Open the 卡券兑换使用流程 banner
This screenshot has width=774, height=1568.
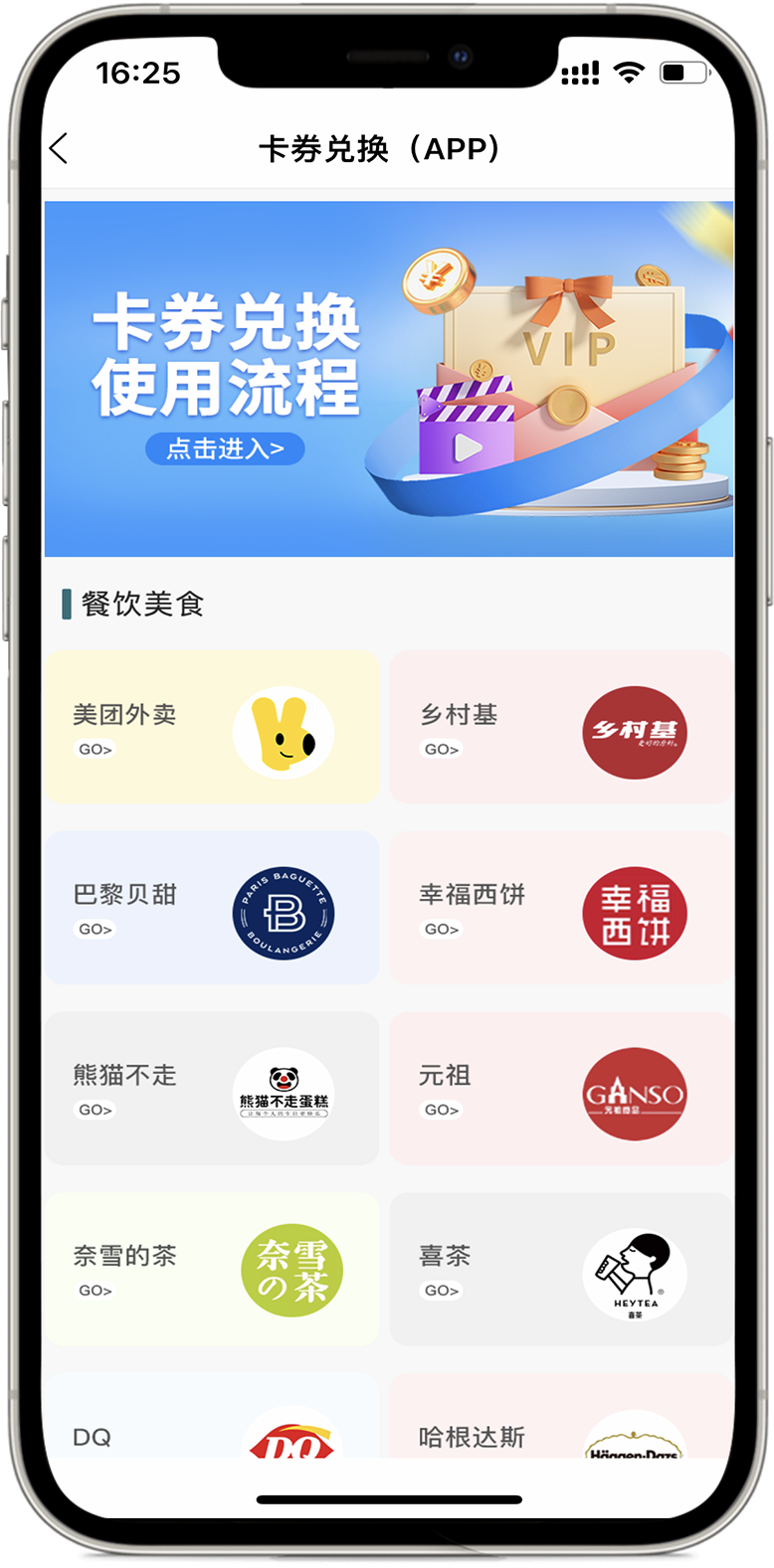[x=389, y=379]
